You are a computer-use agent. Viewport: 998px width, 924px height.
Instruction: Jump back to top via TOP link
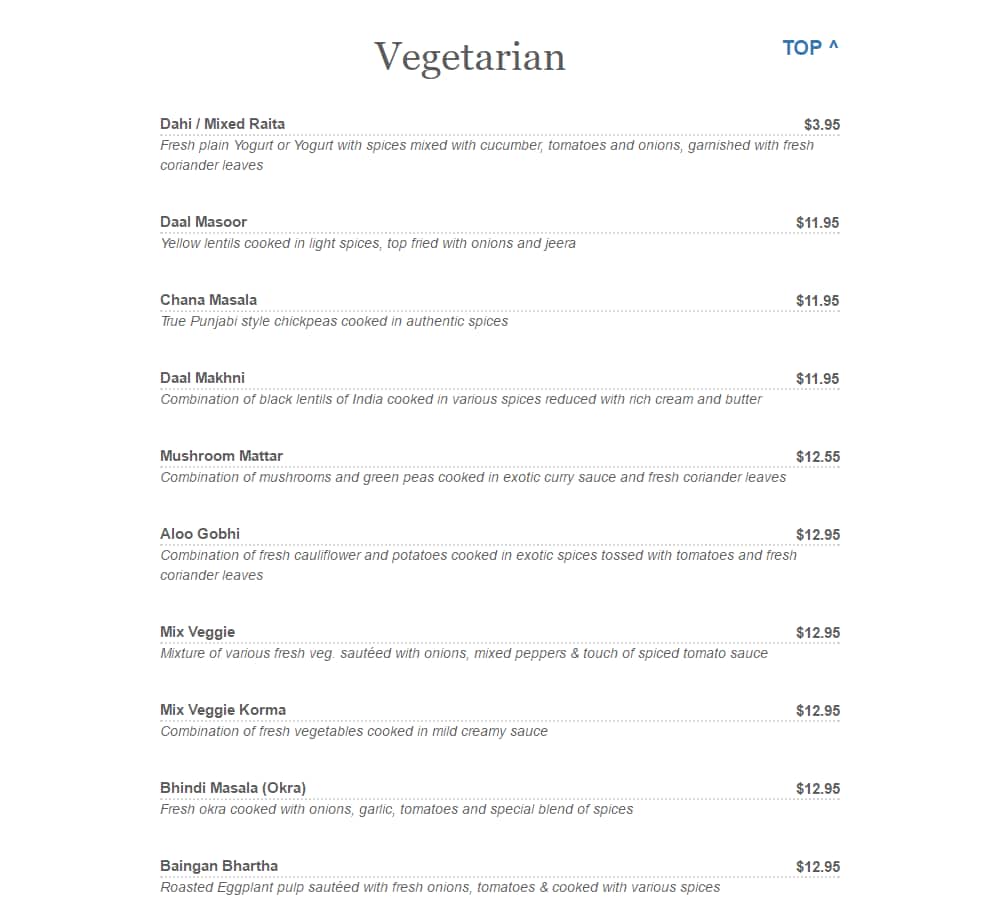point(809,48)
